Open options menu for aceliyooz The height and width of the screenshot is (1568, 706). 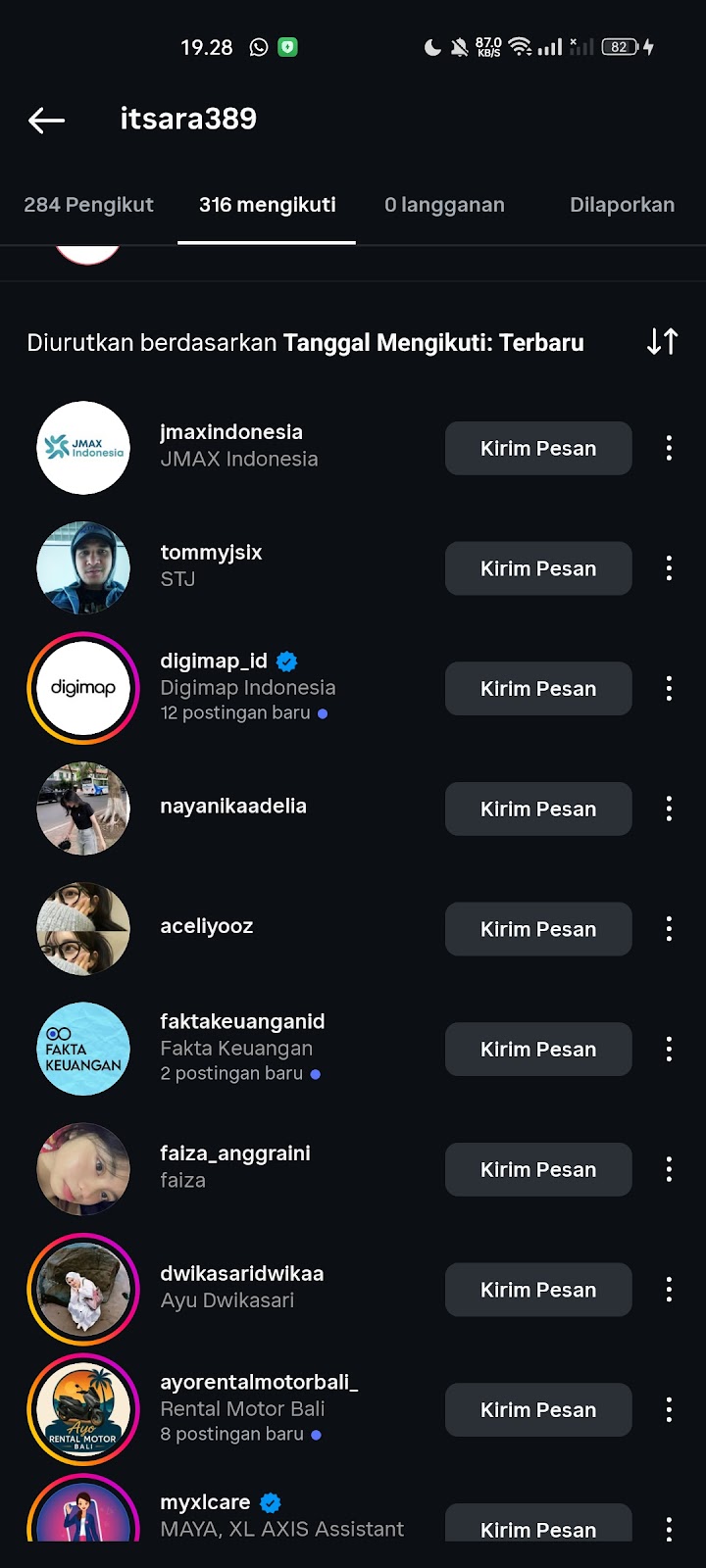click(669, 929)
